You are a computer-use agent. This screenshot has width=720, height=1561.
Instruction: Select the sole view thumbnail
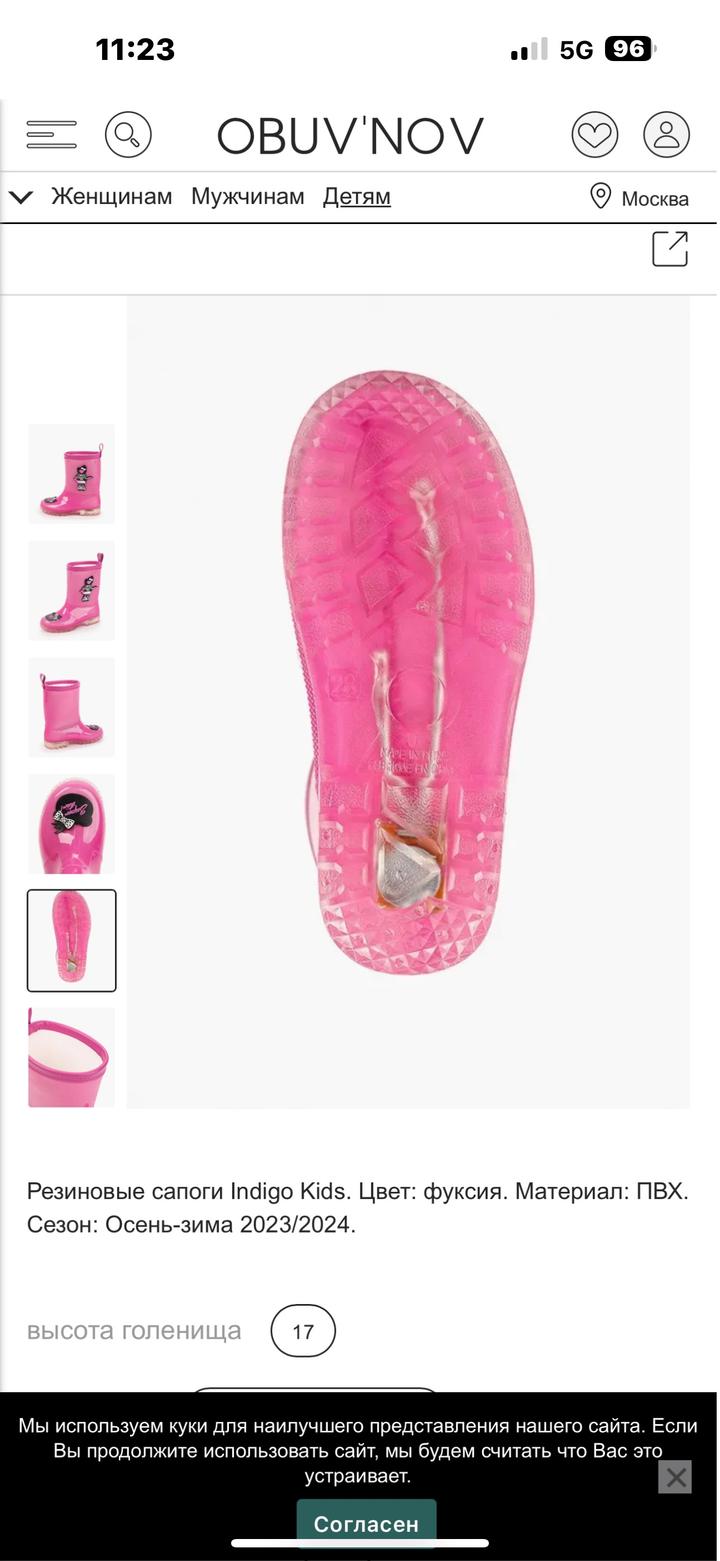pyautogui.click(x=71, y=940)
